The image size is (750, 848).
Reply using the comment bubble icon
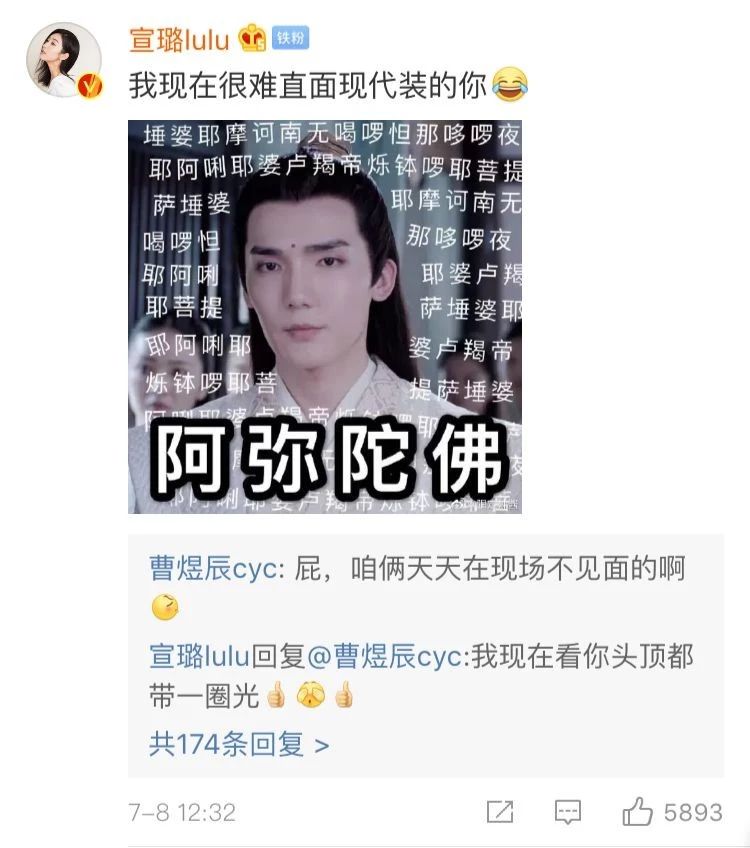[x=568, y=812]
